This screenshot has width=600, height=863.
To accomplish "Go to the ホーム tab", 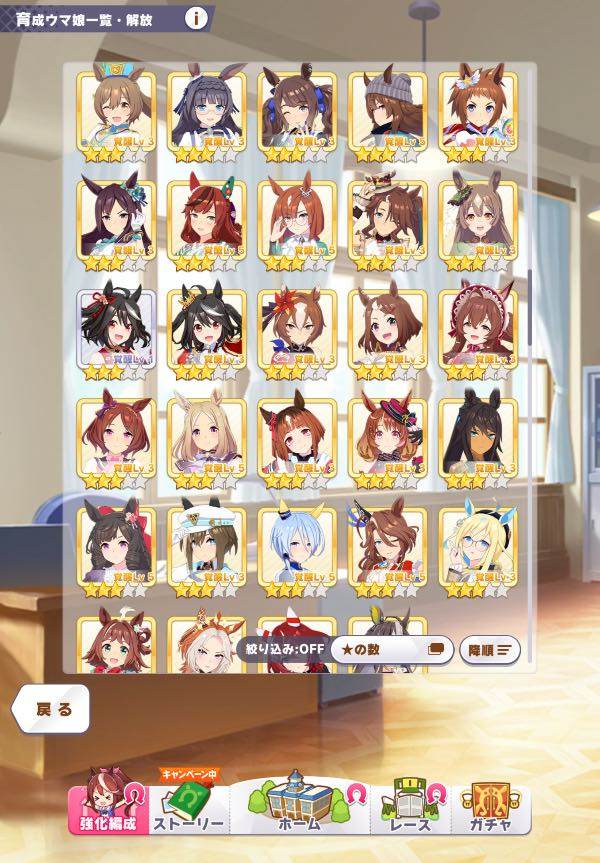I will [300, 803].
